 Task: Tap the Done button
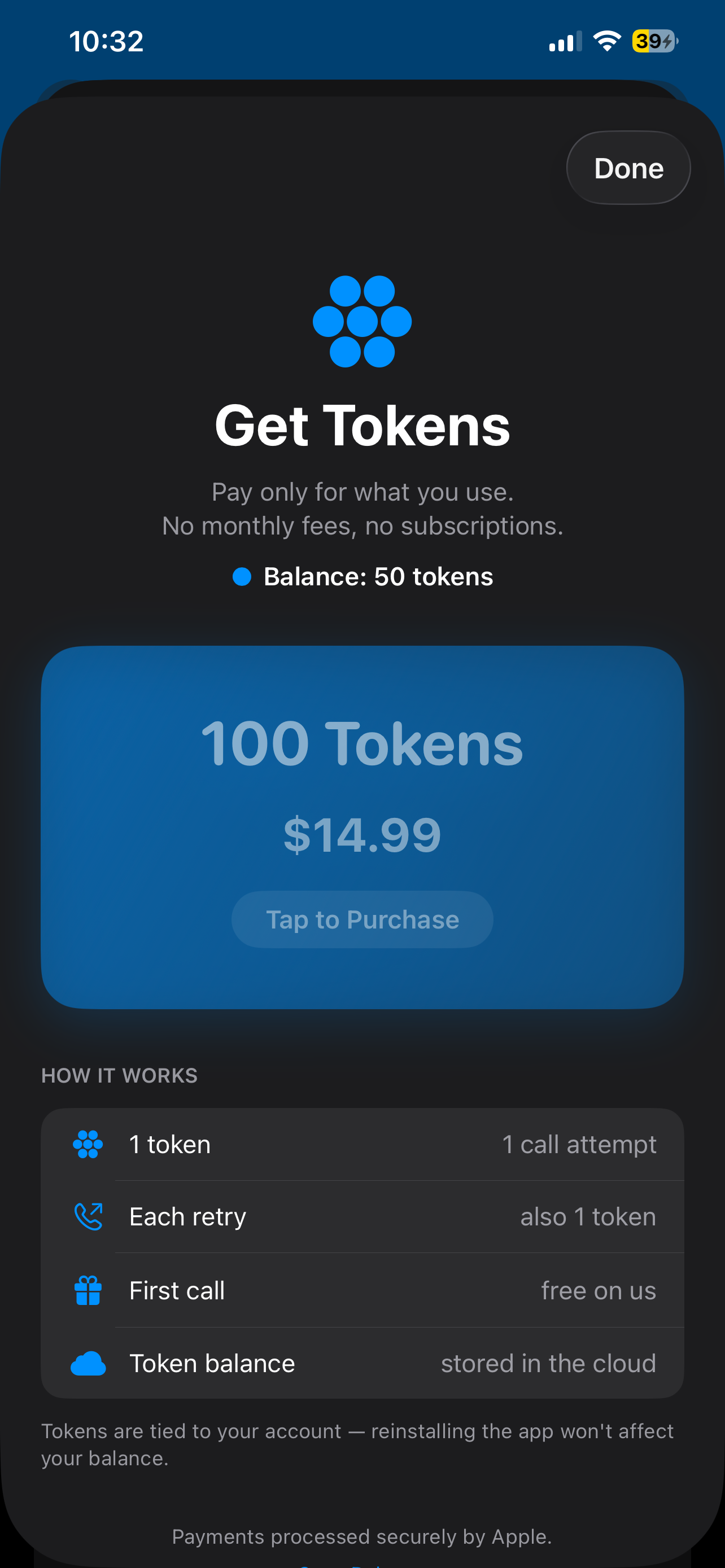pos(628,168)
